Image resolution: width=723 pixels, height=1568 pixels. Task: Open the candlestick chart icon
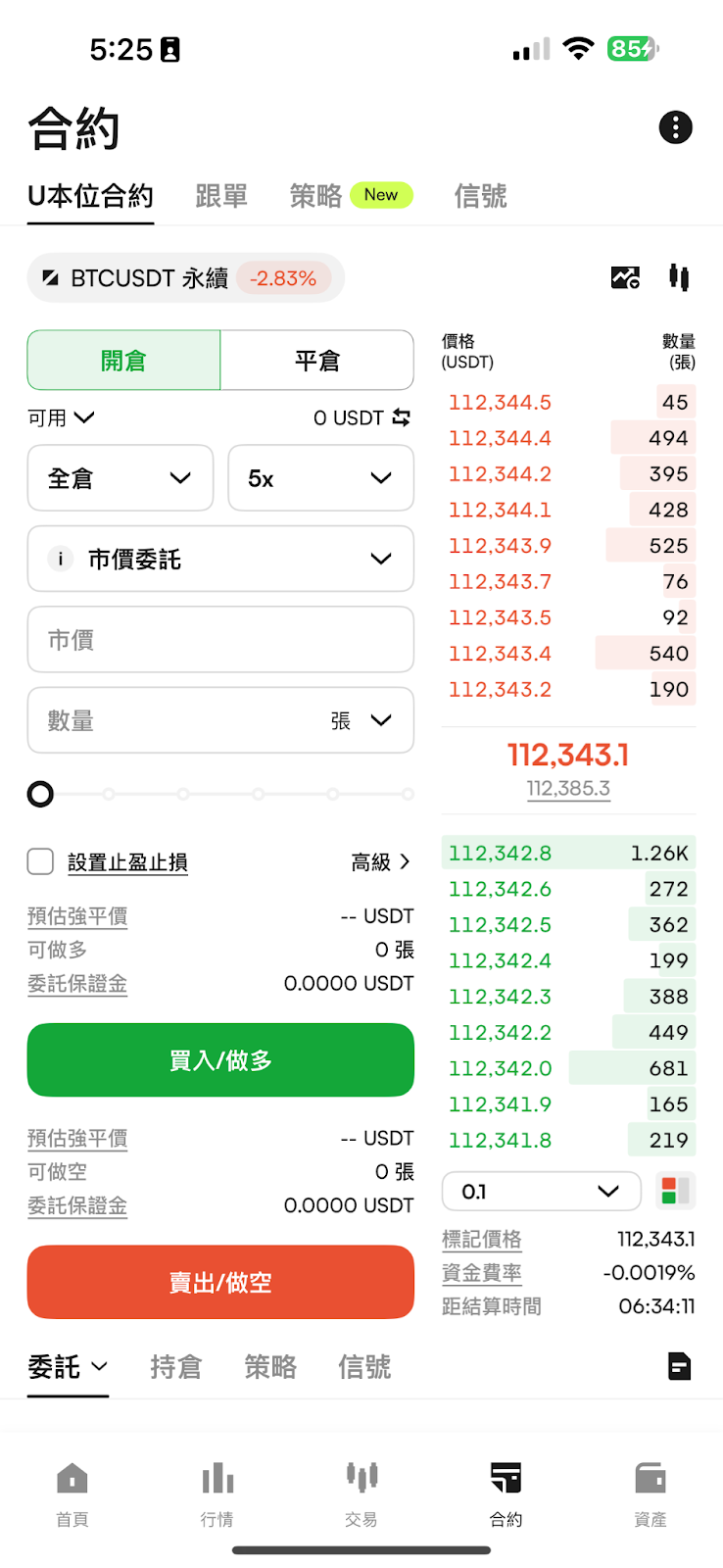click(x=679, y=277)
